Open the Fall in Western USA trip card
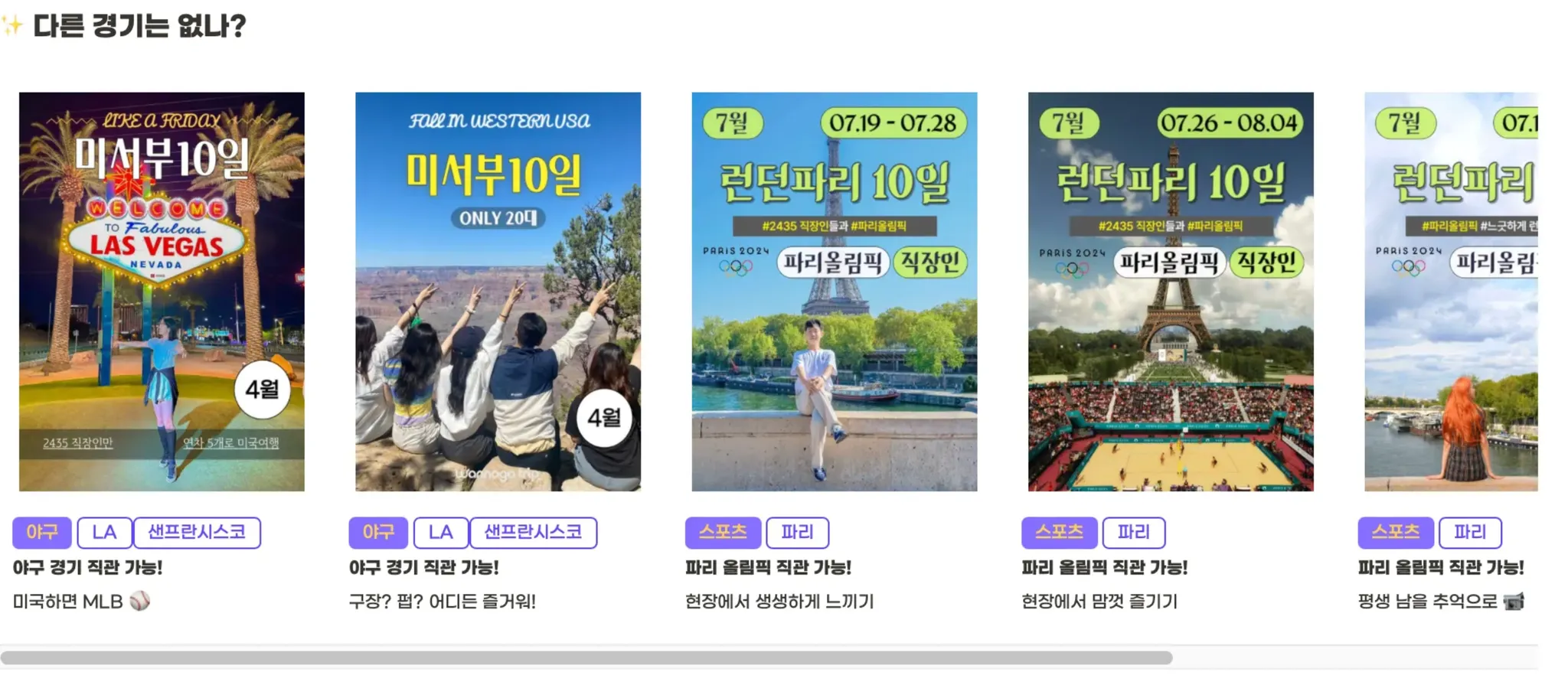Viewport: 1568px width, 698px height. pyautogui.click(x=498, y=291)
